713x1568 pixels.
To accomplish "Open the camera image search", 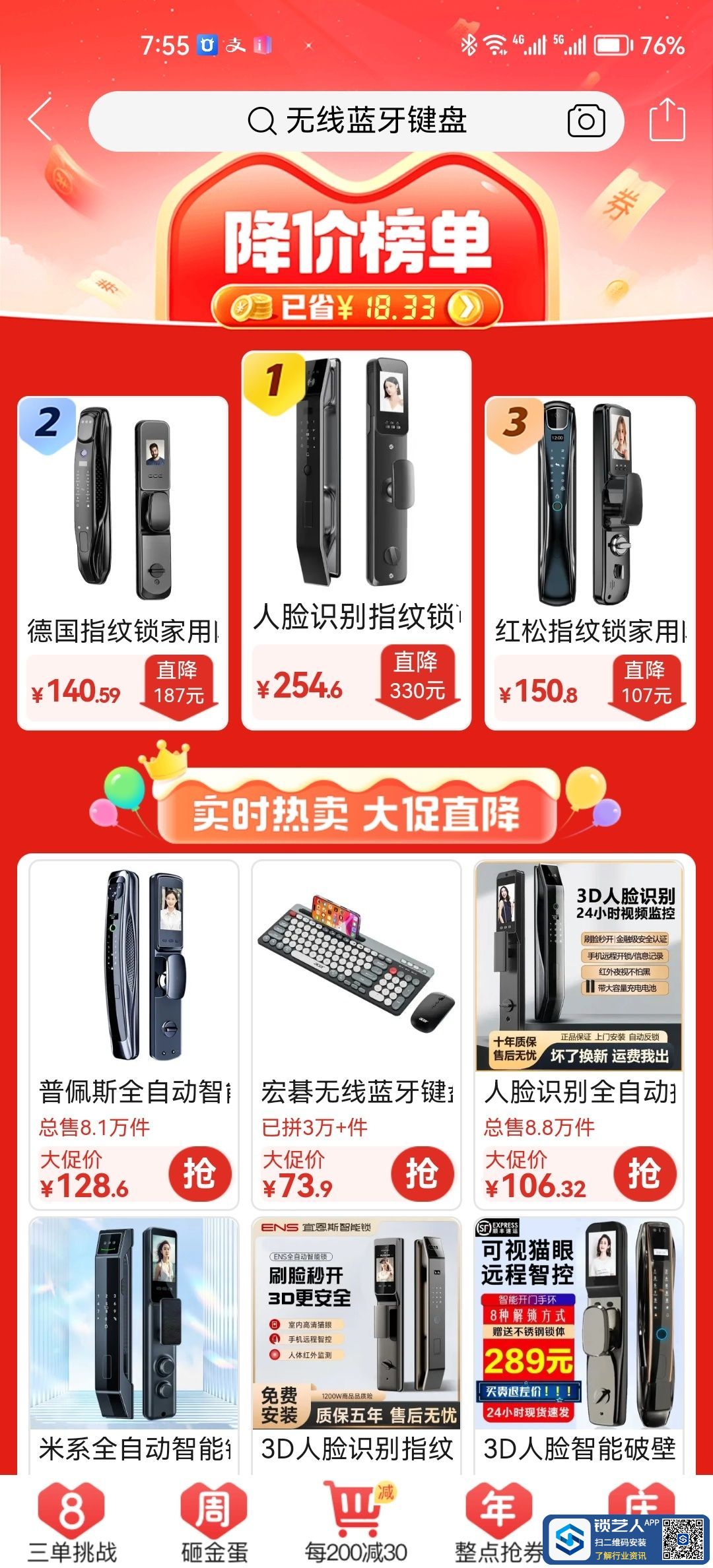I will click(586, 121).
